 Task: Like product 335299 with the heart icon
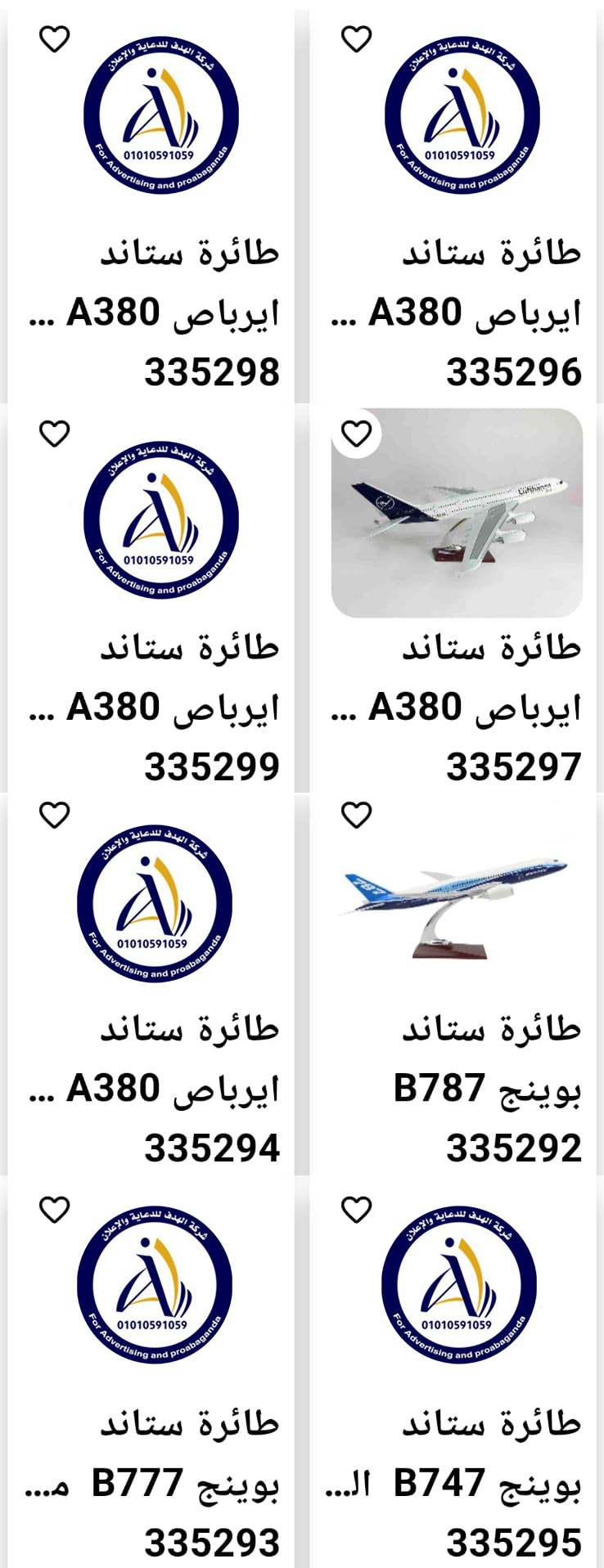(55, 434)
